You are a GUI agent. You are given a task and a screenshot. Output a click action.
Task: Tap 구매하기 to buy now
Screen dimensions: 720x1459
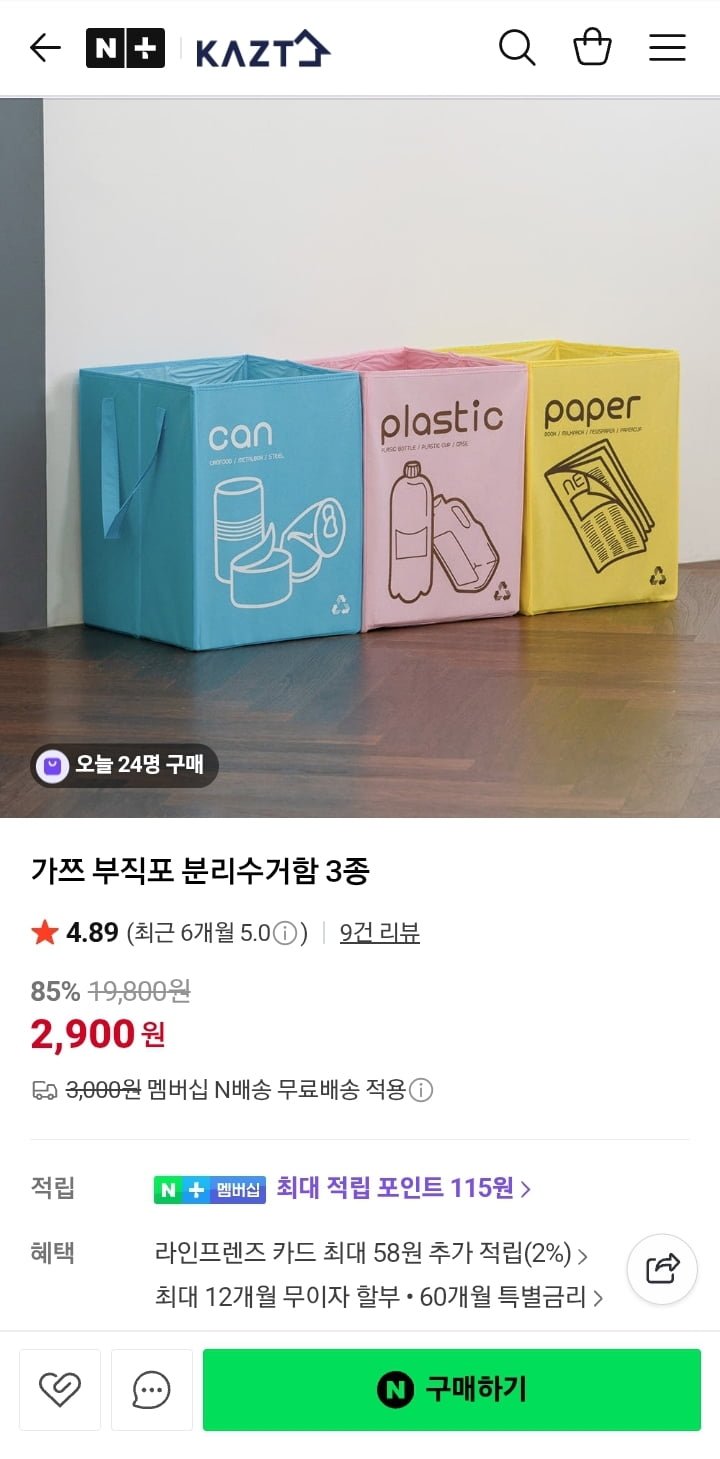click(452, 1390)
